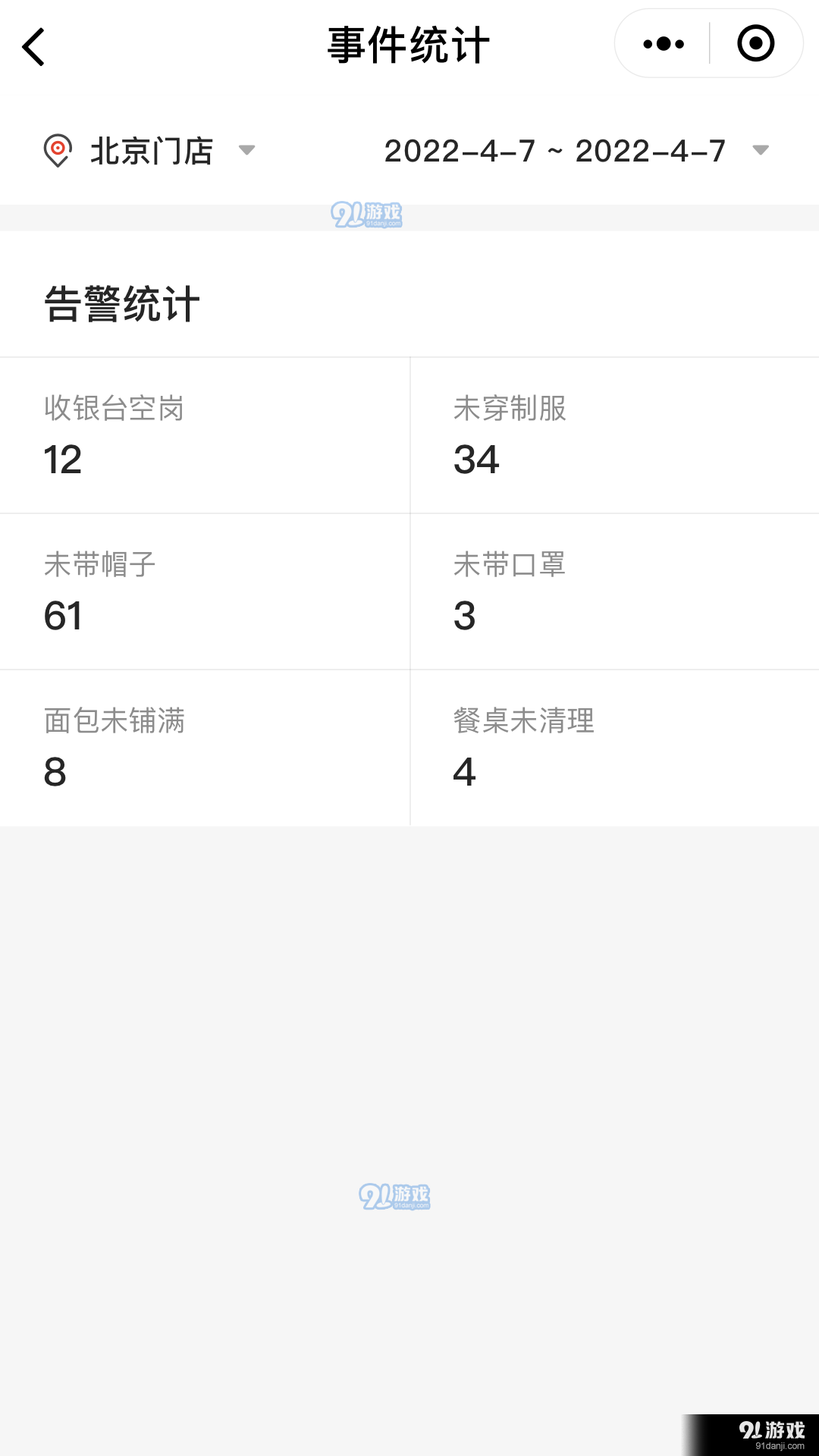Viewport: 819px width, 1456px height.
Task: Open the 收银台空岗 alert card
Action: point(203,433)
